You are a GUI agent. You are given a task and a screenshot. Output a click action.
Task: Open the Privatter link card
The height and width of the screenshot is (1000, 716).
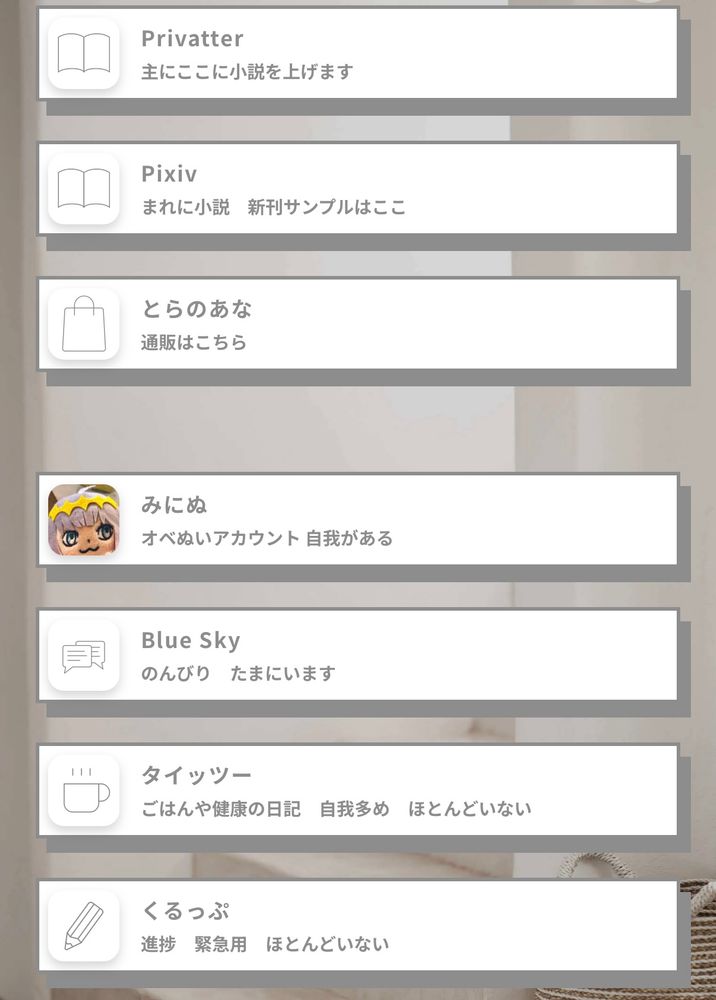[358, 54]
